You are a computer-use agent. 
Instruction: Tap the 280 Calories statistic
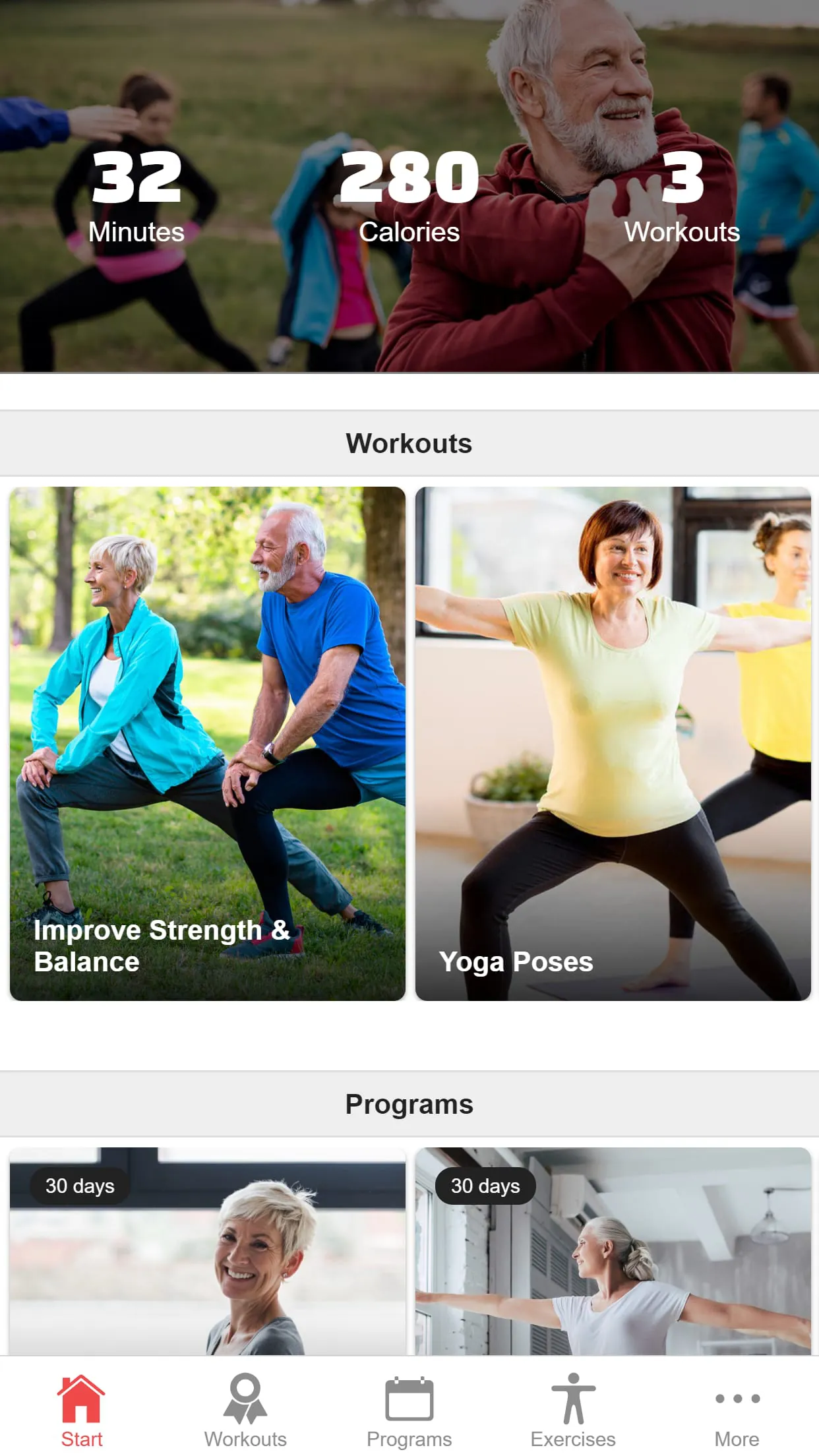pyautogui.click(x=409, y=198)
